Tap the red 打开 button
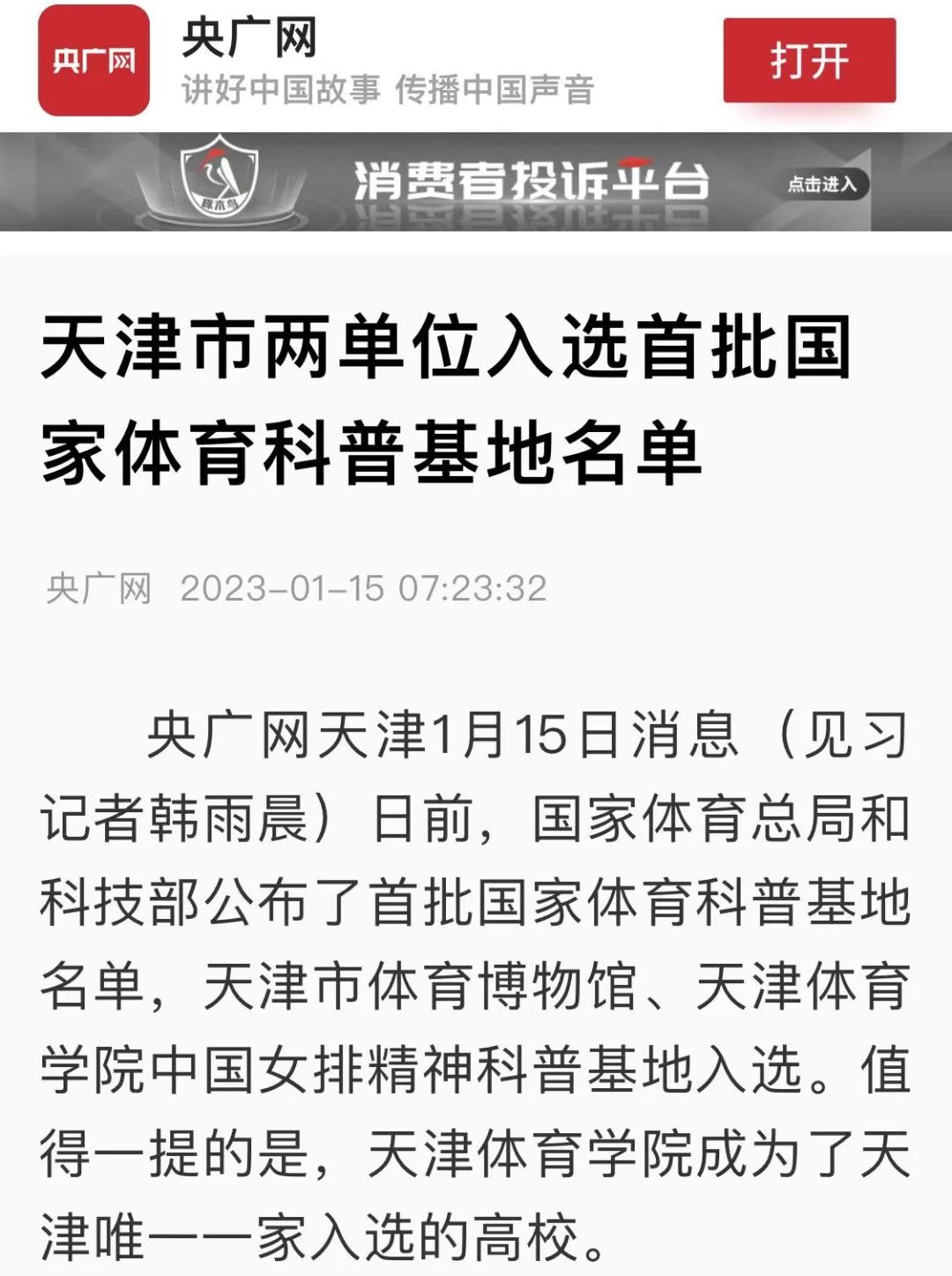 809,61
